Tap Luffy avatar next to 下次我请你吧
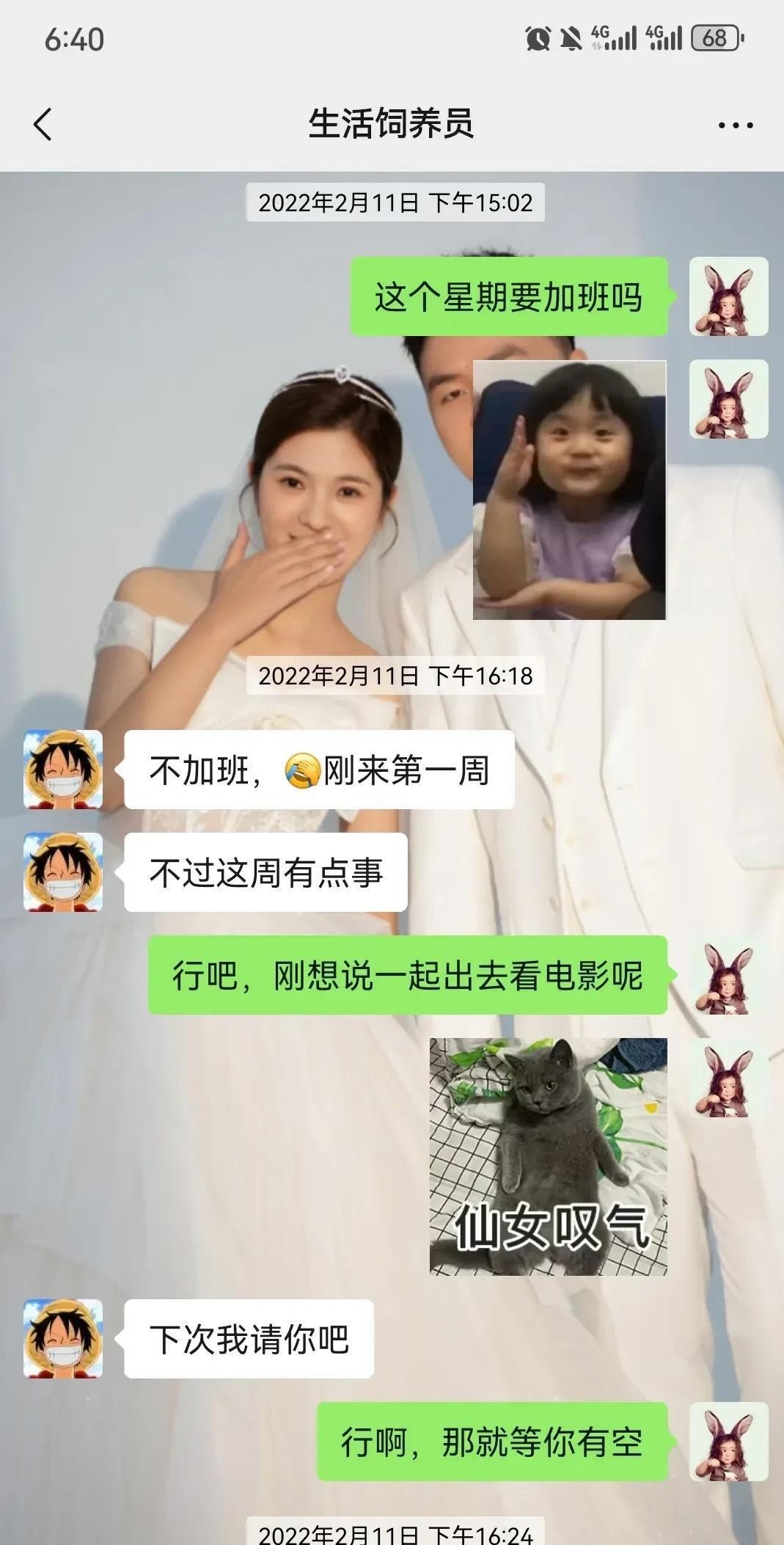The image size is (784, 1545). tap(63, 1339)
